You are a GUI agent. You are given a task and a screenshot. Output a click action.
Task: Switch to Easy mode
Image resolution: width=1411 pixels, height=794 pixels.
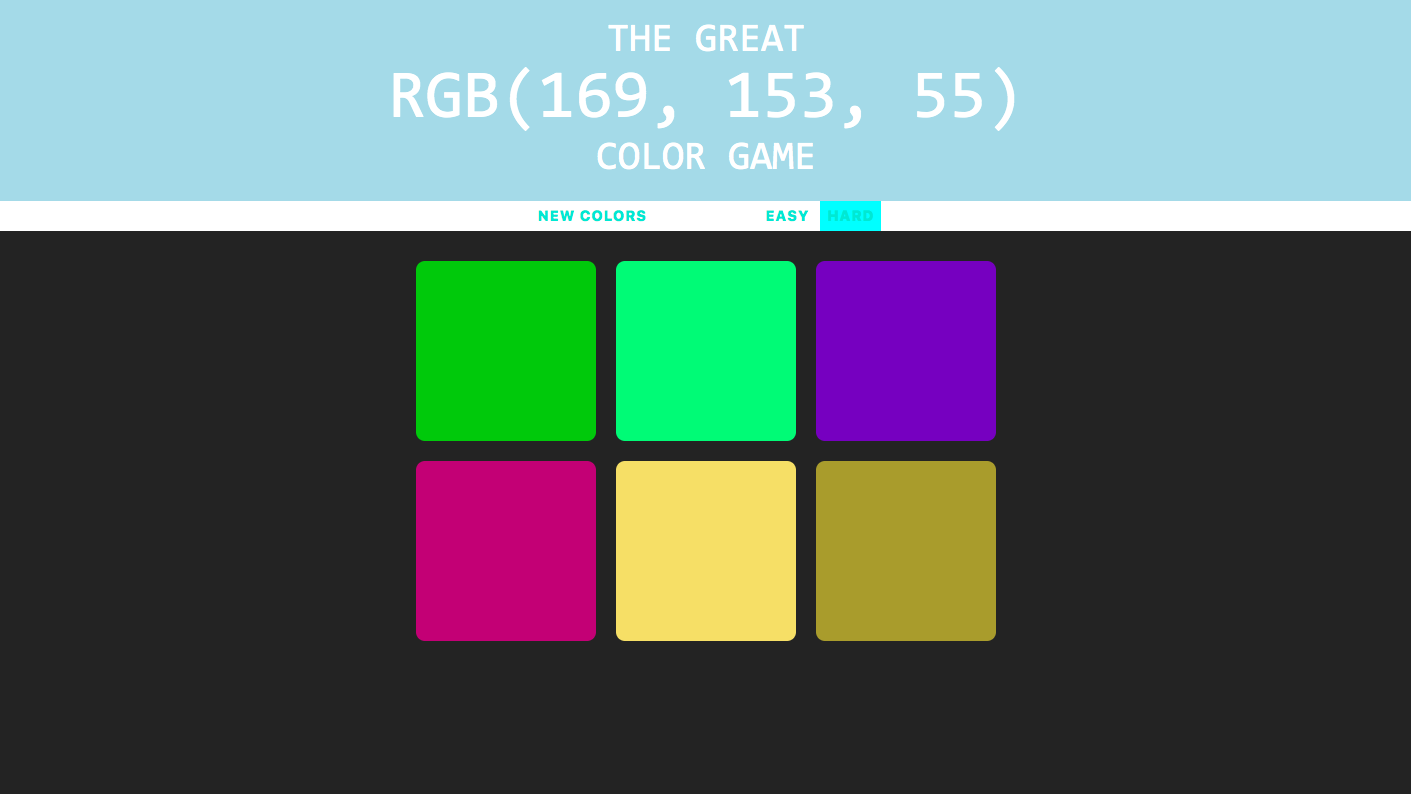[787, 216]
